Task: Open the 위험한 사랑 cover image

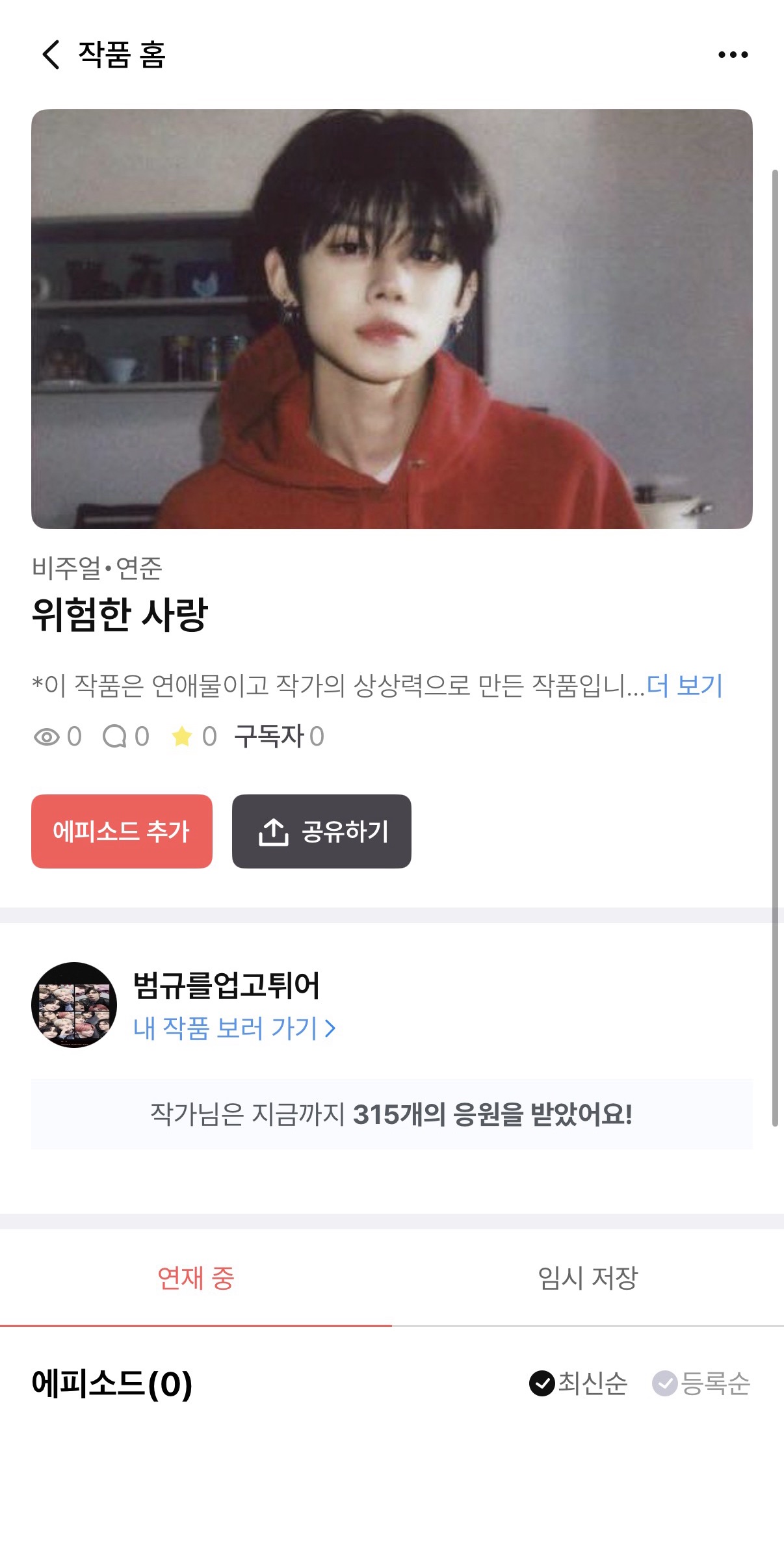Action: point(391,319)
